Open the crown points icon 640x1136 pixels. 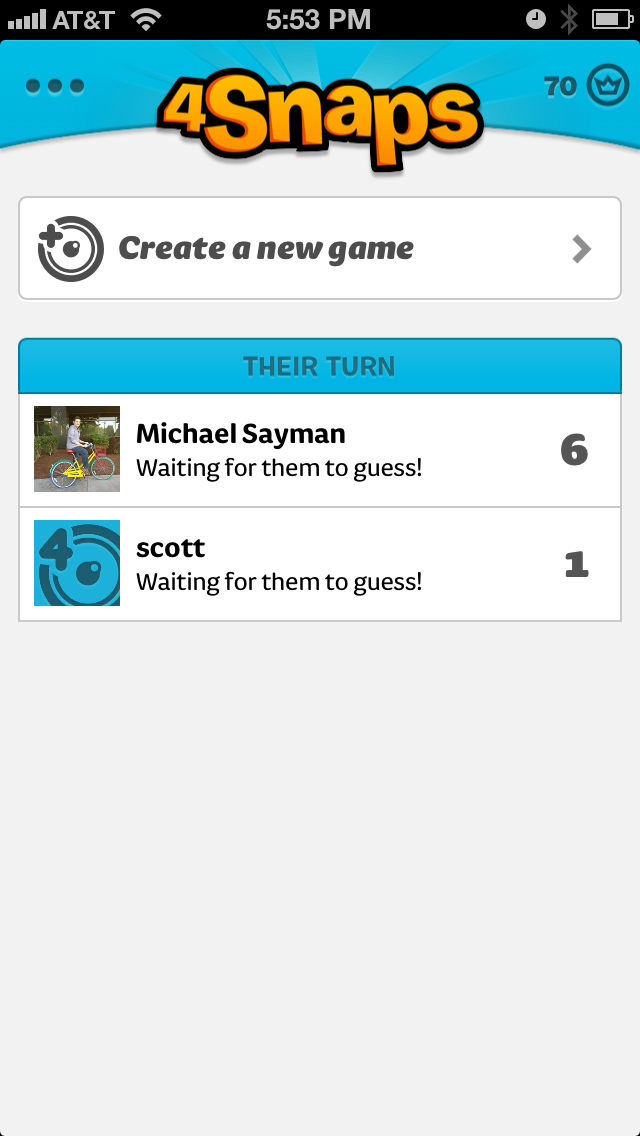[607, 86]
